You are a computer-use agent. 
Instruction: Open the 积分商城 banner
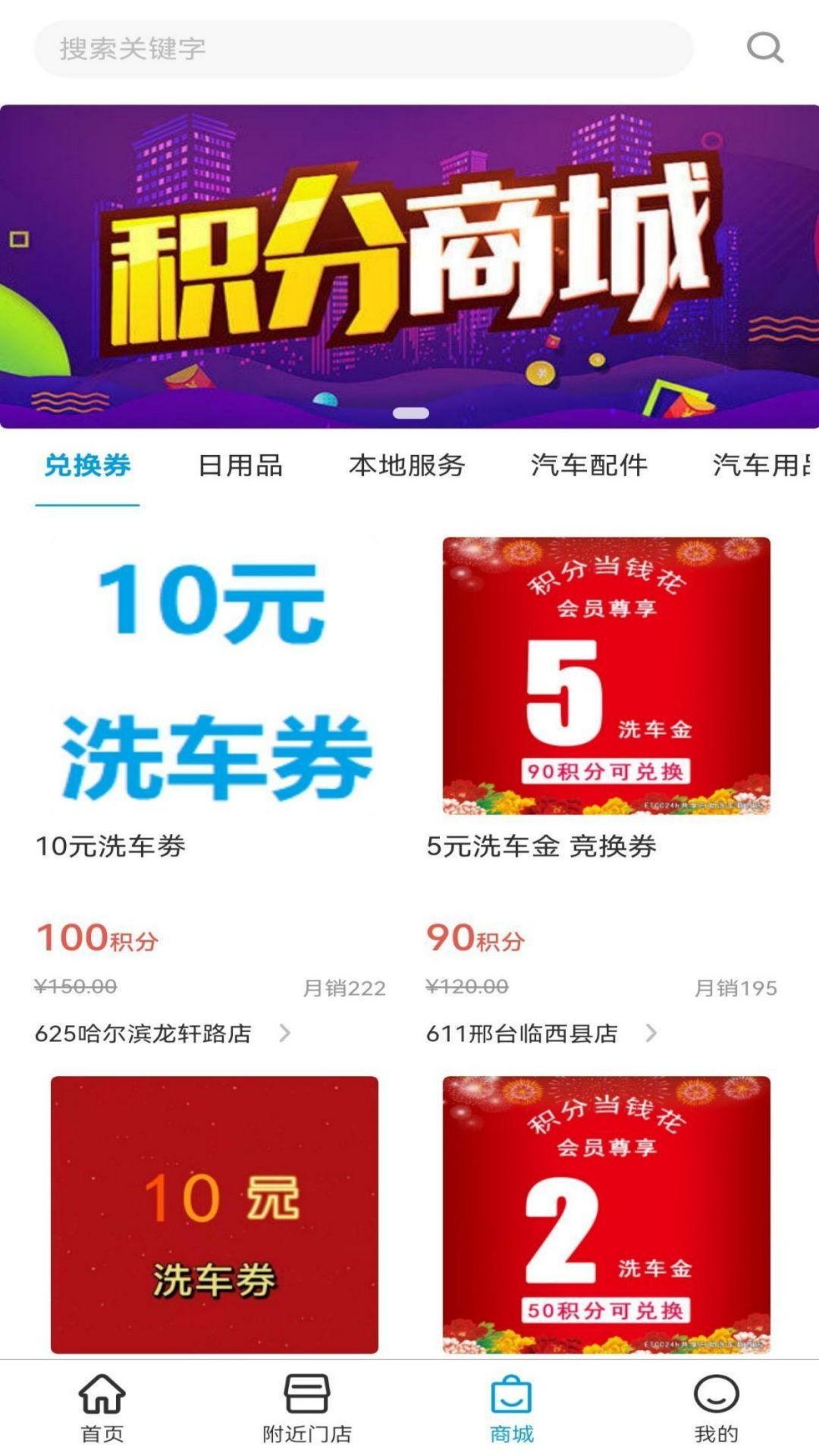(409, 265)
